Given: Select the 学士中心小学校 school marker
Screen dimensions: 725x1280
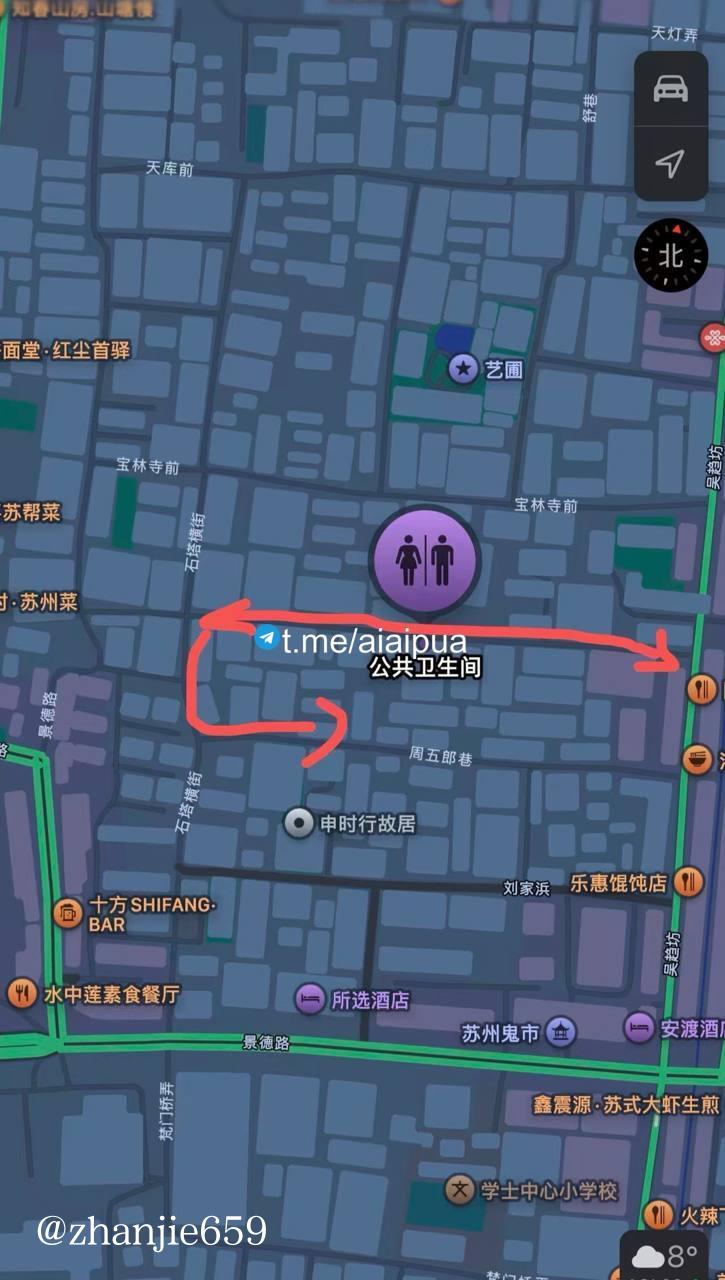Looking at the screenshot, I should tap(459, 1190).
